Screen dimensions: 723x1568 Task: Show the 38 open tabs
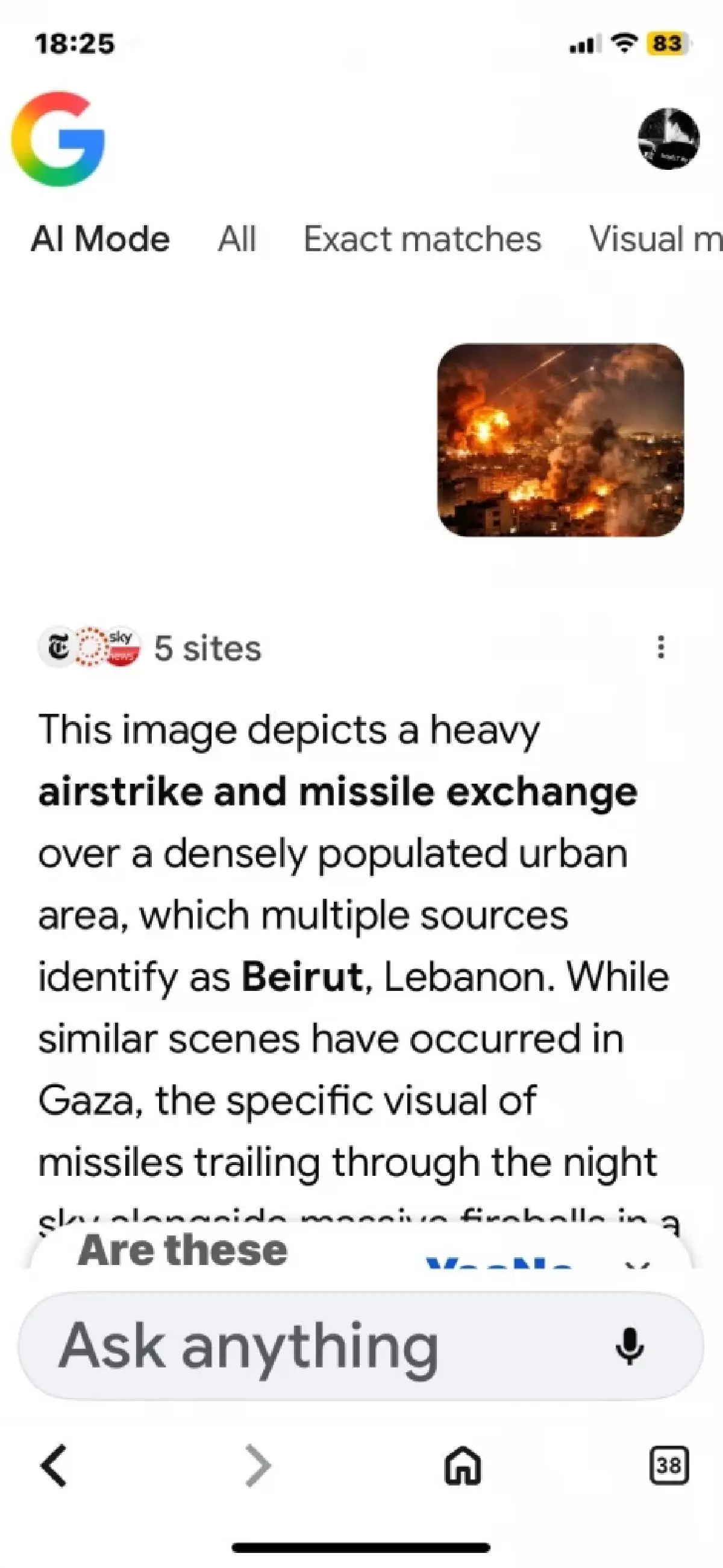point(669,1466)
